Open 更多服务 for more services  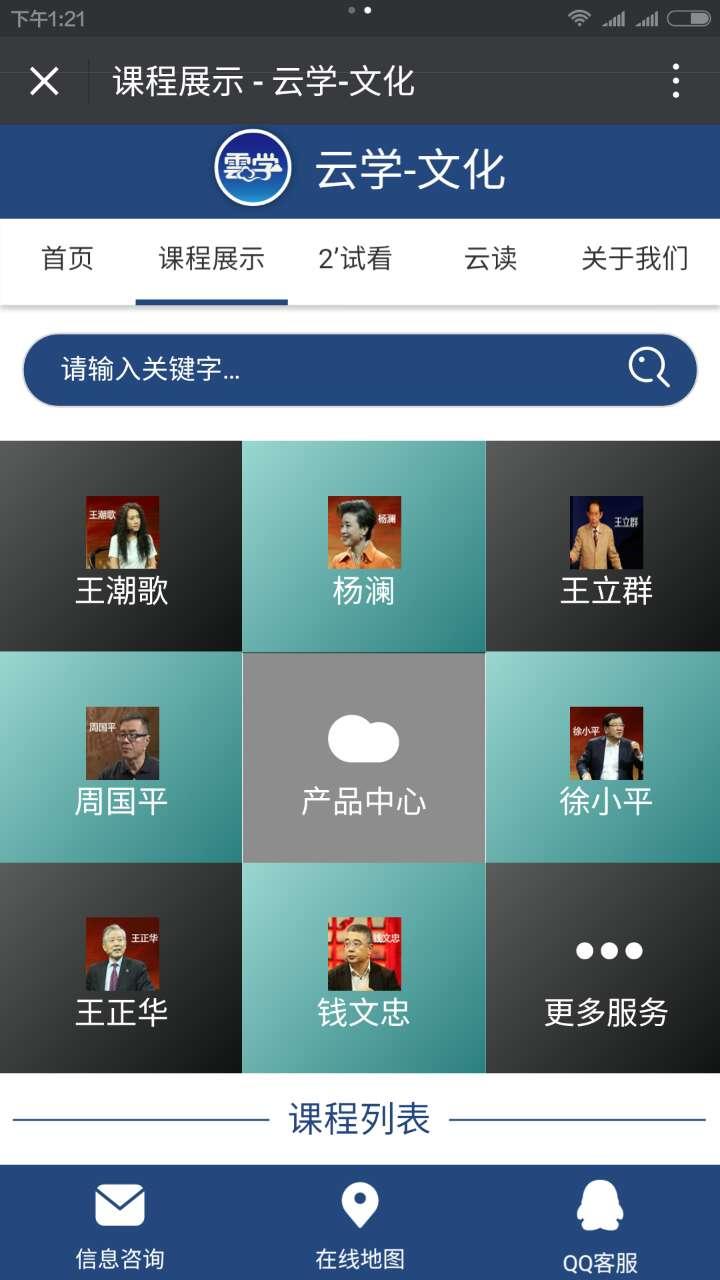[x=606, y=968]
